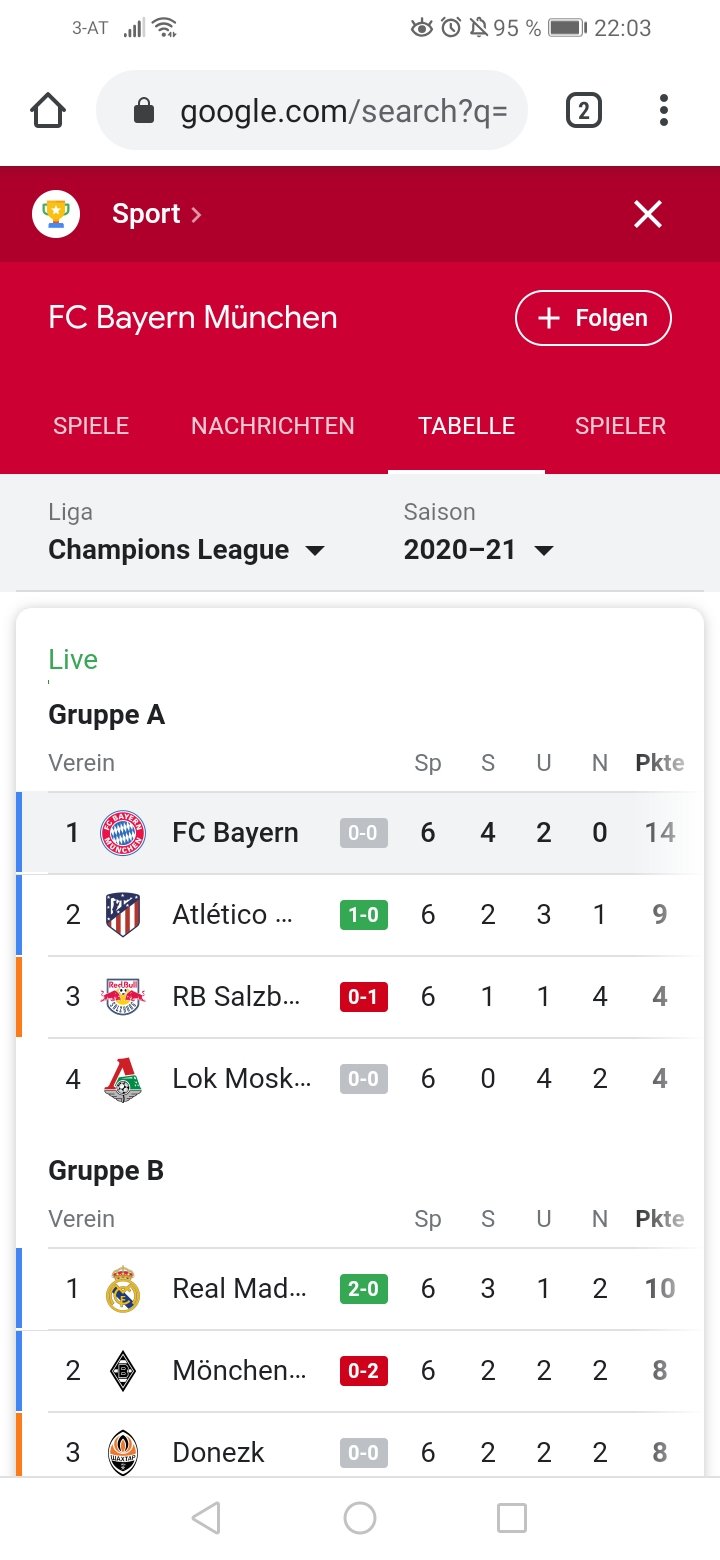Open the Lok Moskau team row

360,1079
